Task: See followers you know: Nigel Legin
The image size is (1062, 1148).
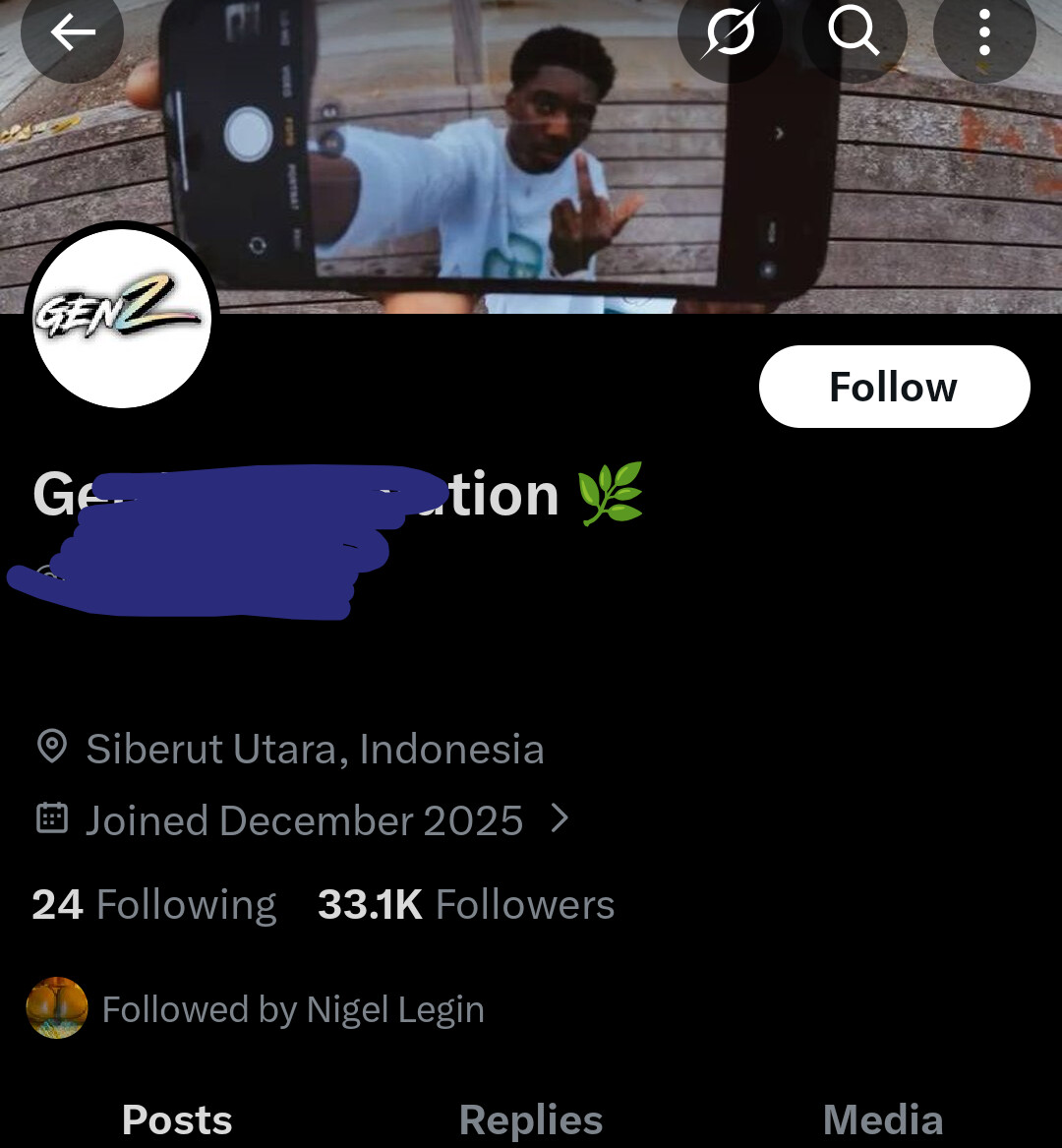Action: (292, 1009)
